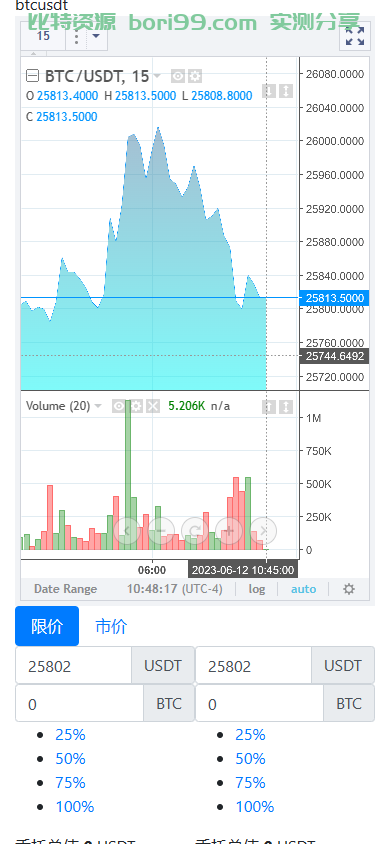Toggle the auto scale option
This screenshot has height=844, width=390.
(x=303, y=589)
